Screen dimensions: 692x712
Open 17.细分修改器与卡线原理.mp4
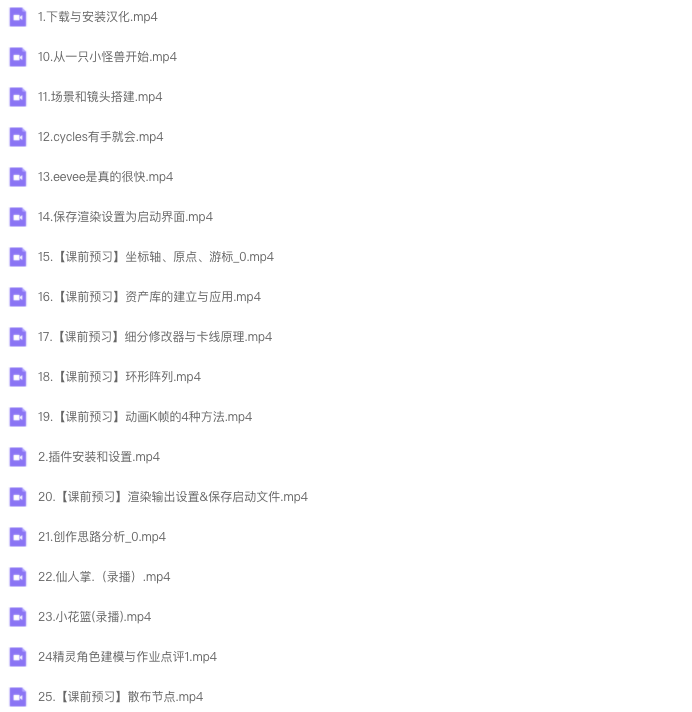155,337
